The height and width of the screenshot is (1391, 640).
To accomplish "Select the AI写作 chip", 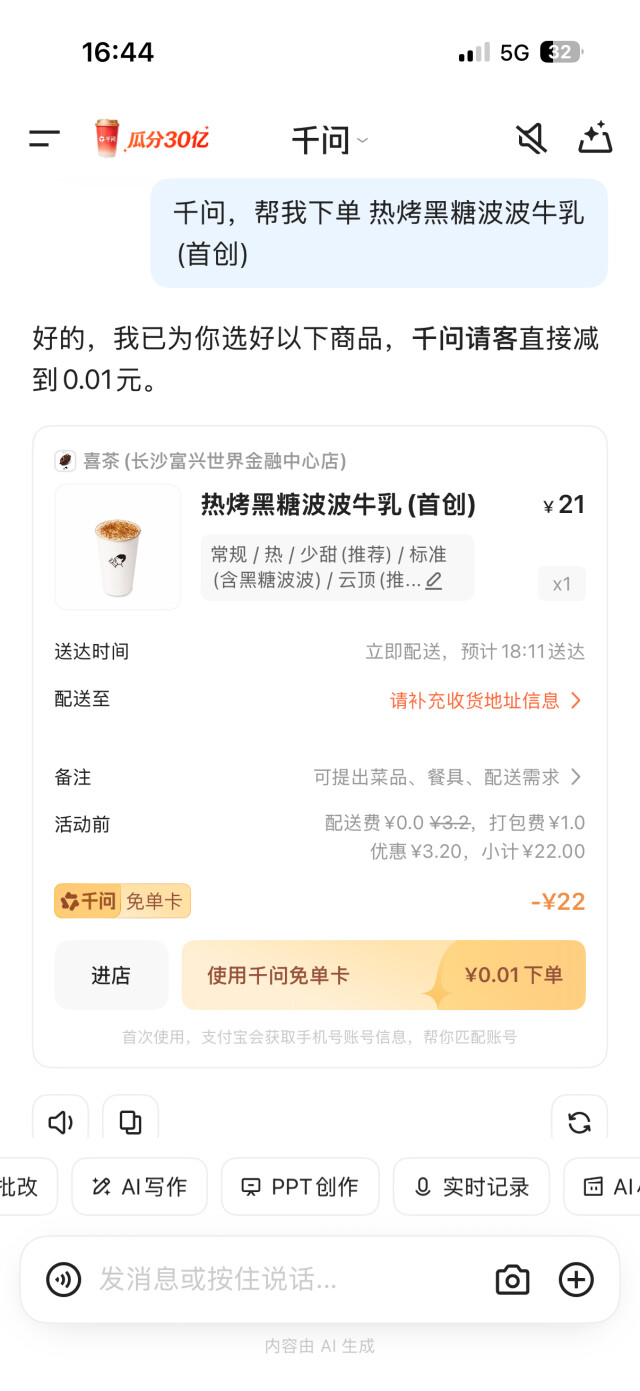I will 139,1187.
